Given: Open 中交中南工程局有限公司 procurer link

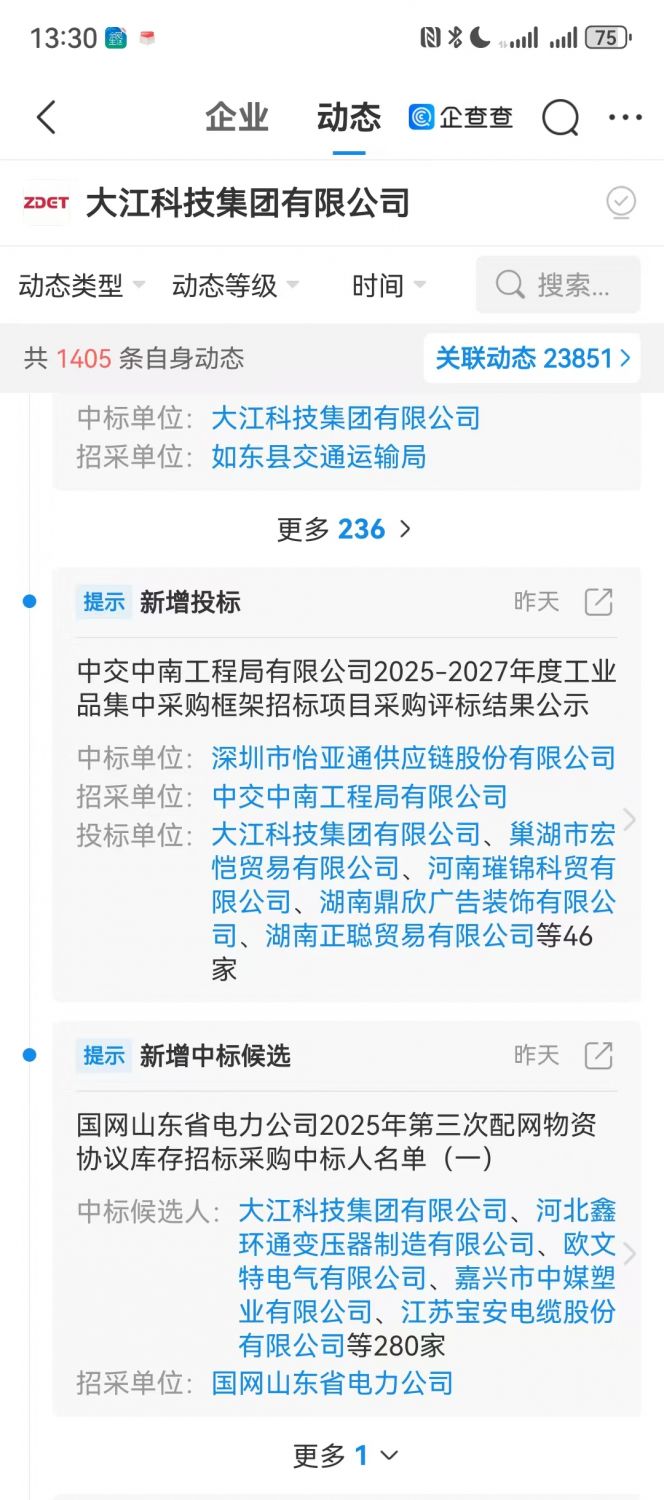Looking at the screenshot, I should click(x=359, y=797).
